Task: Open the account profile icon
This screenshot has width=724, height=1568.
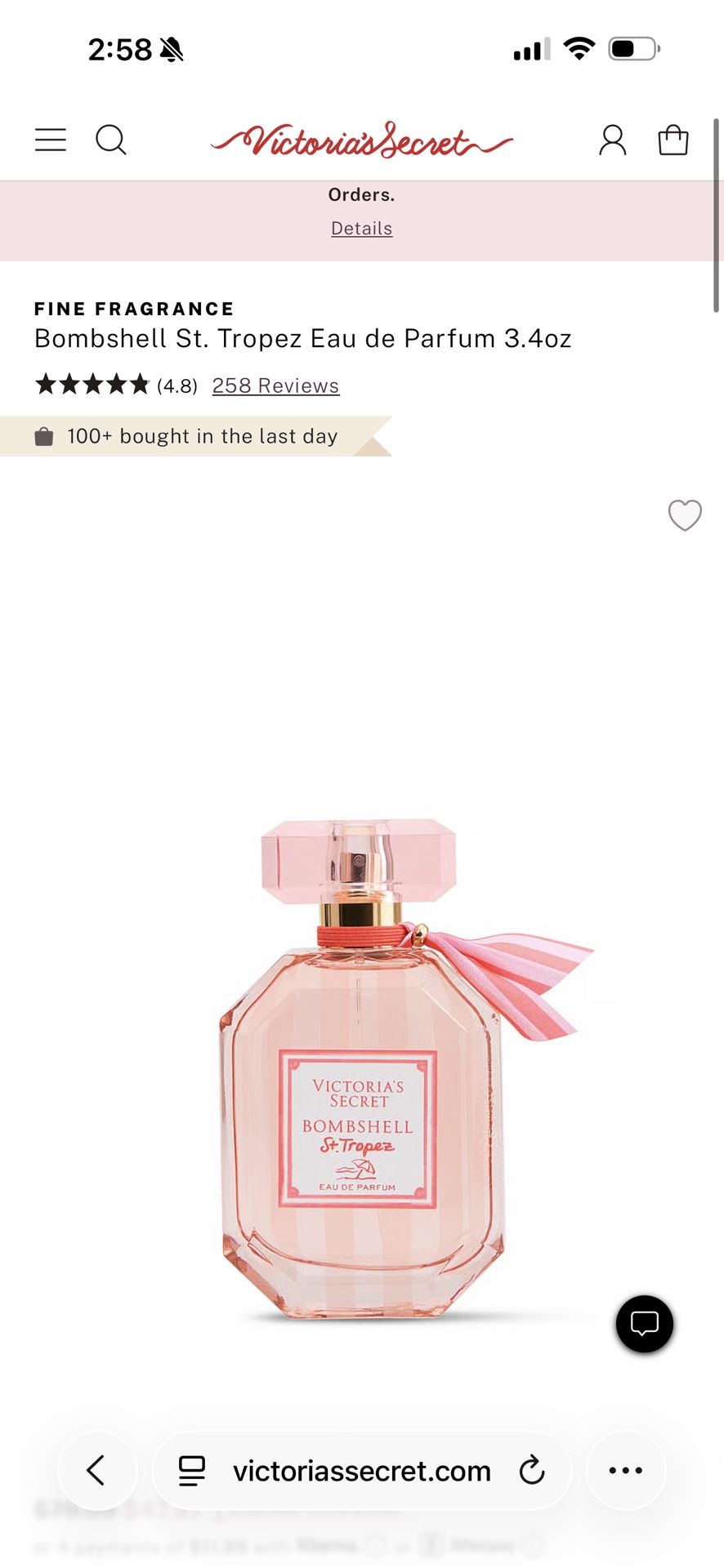Action: point(613,140)
